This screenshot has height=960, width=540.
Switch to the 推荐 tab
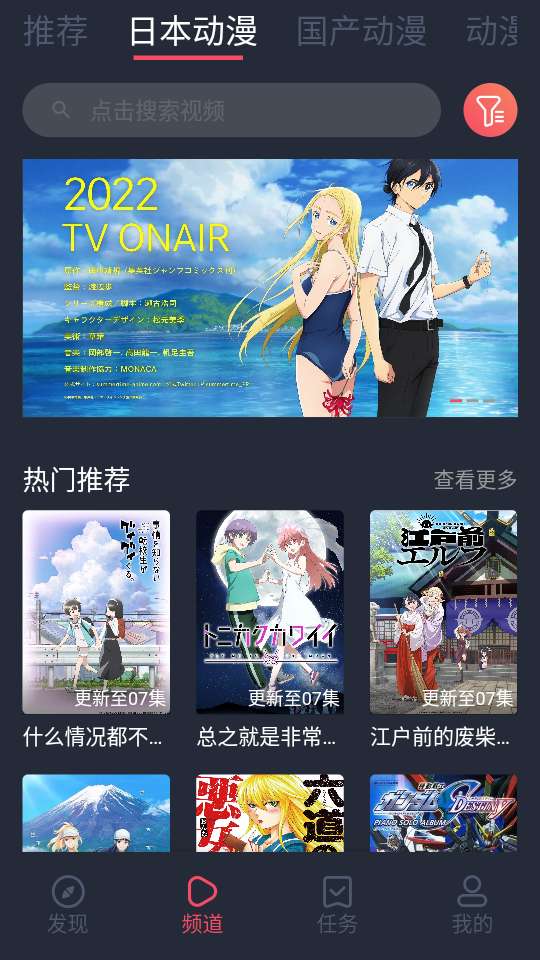[56, 32]
